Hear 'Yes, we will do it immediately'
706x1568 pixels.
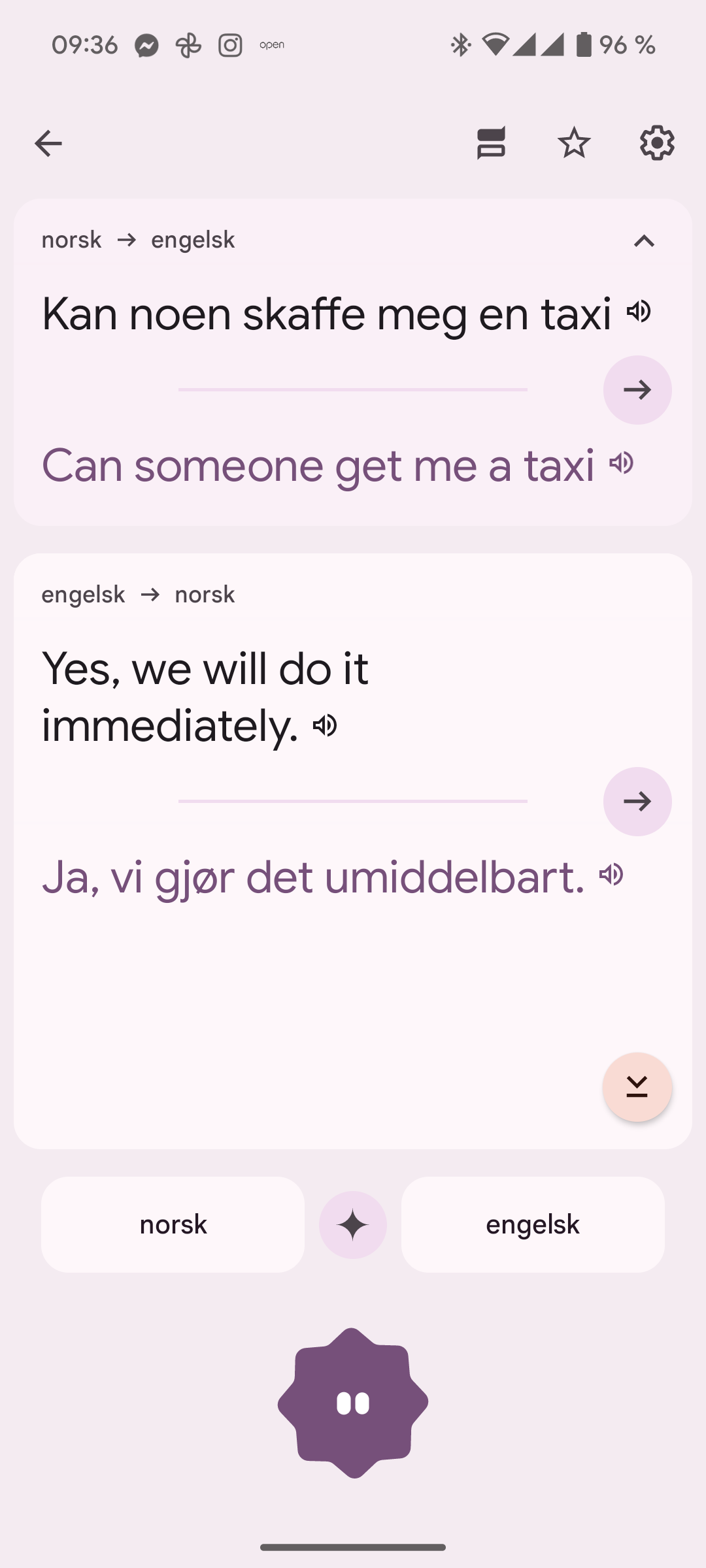(x=325, y=726)
